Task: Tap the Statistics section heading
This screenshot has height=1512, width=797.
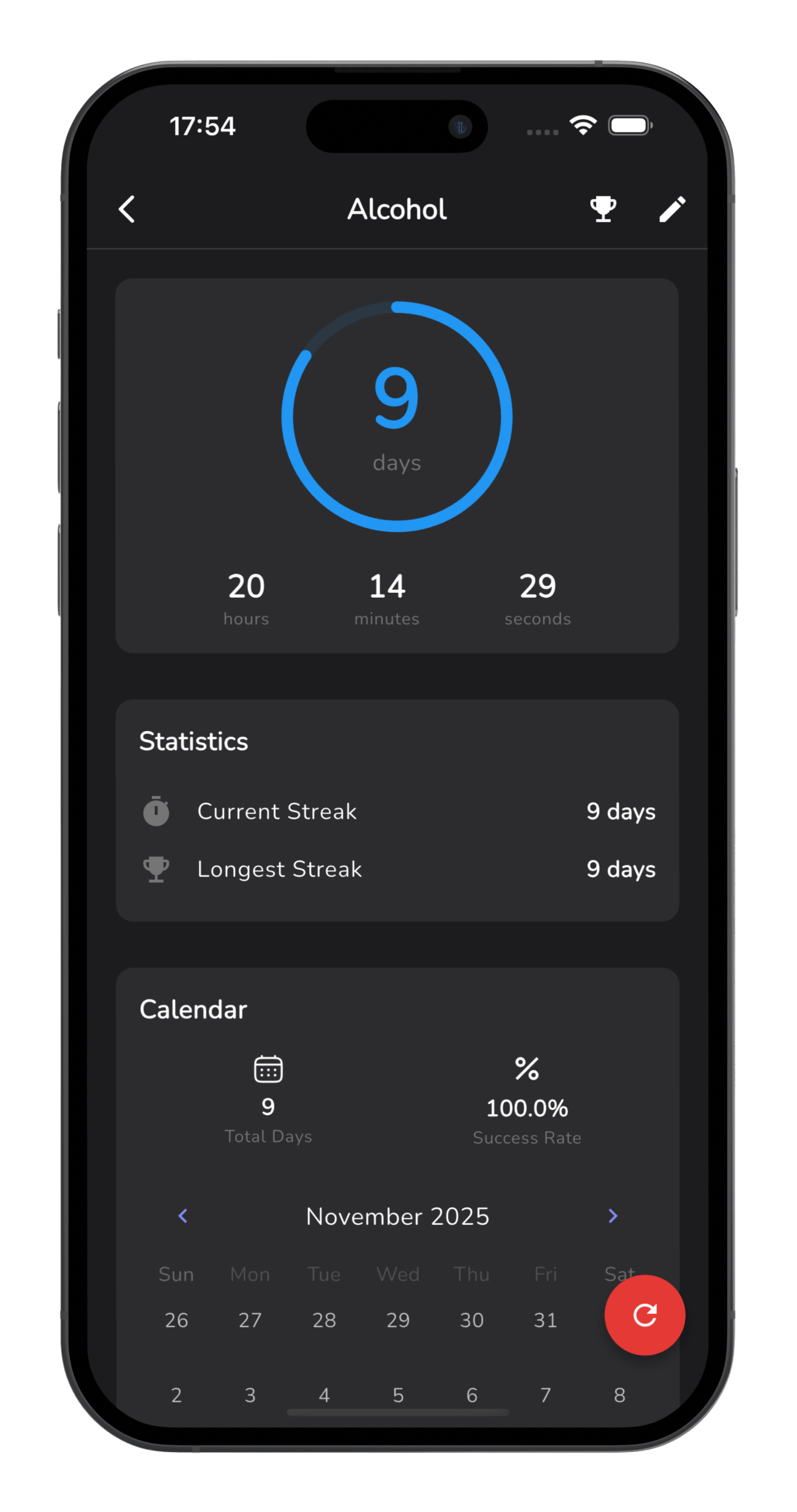Action: pyautogui.click(x=193, y=742)
